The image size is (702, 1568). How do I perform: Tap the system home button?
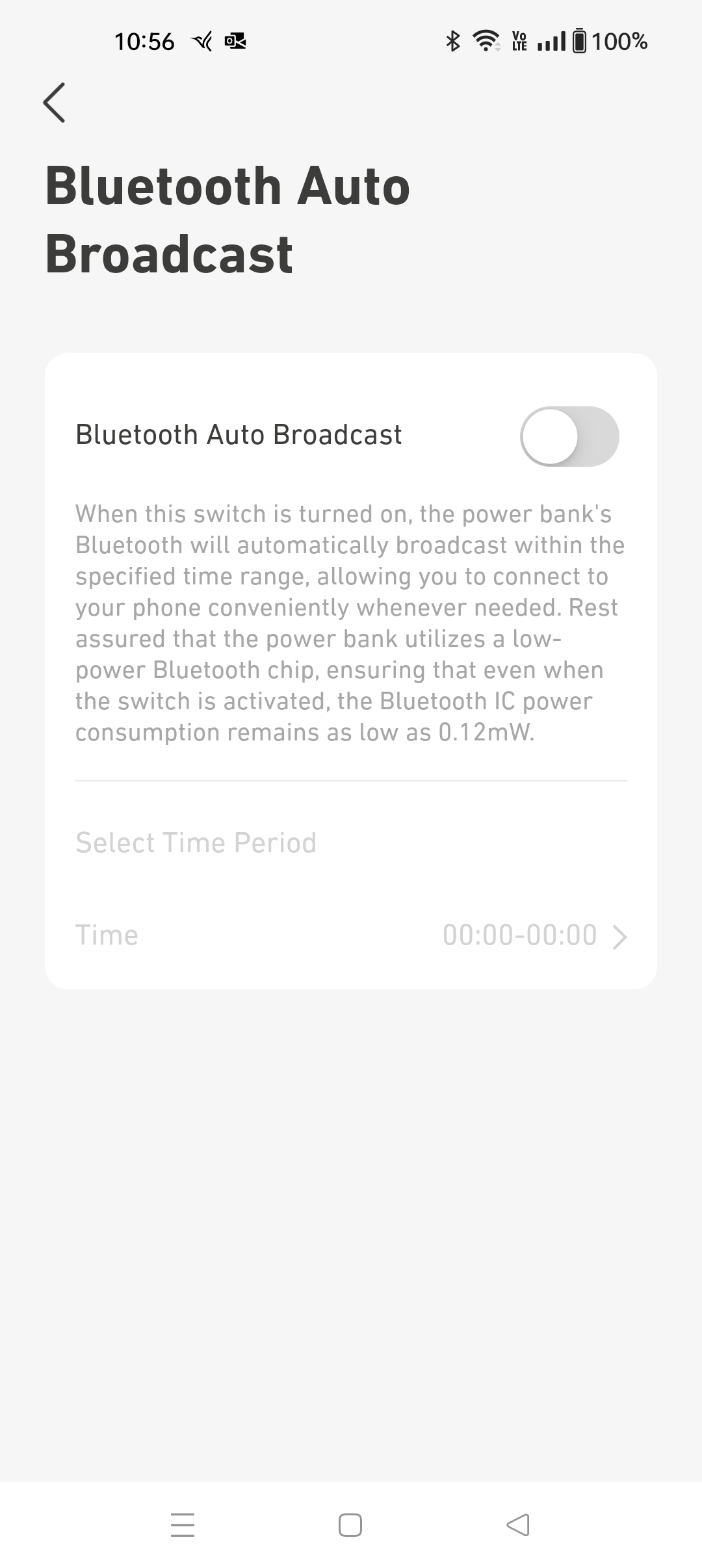[x=350, y=1524]
